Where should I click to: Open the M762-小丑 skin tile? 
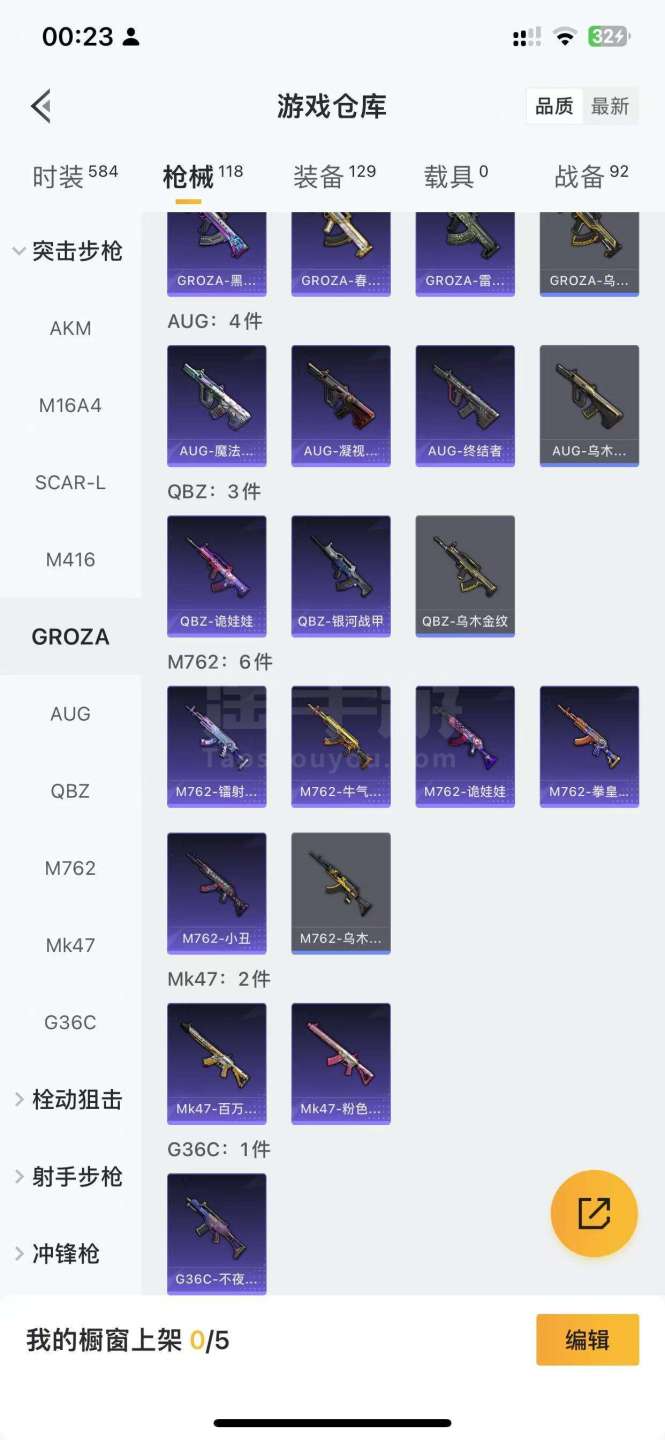point(217,892)
